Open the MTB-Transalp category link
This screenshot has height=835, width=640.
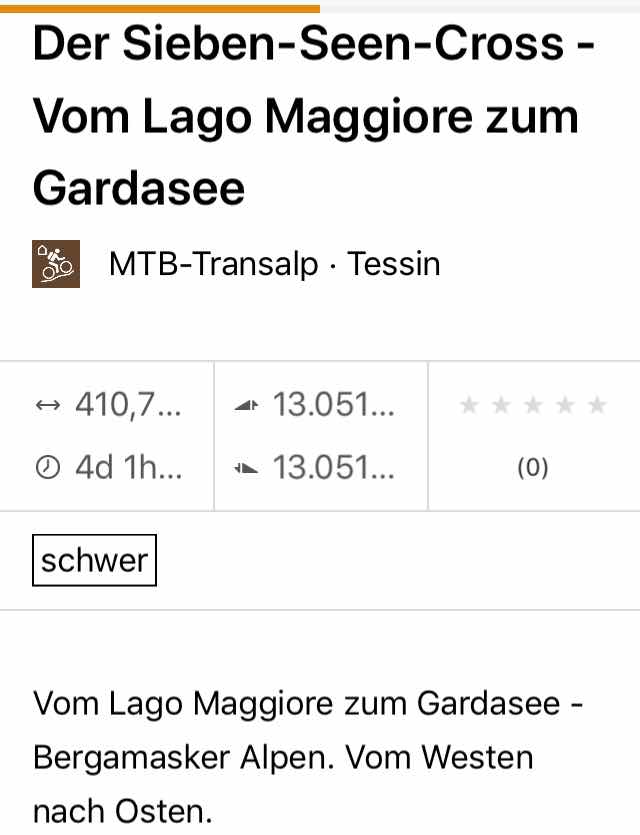[x=213, y=264]
